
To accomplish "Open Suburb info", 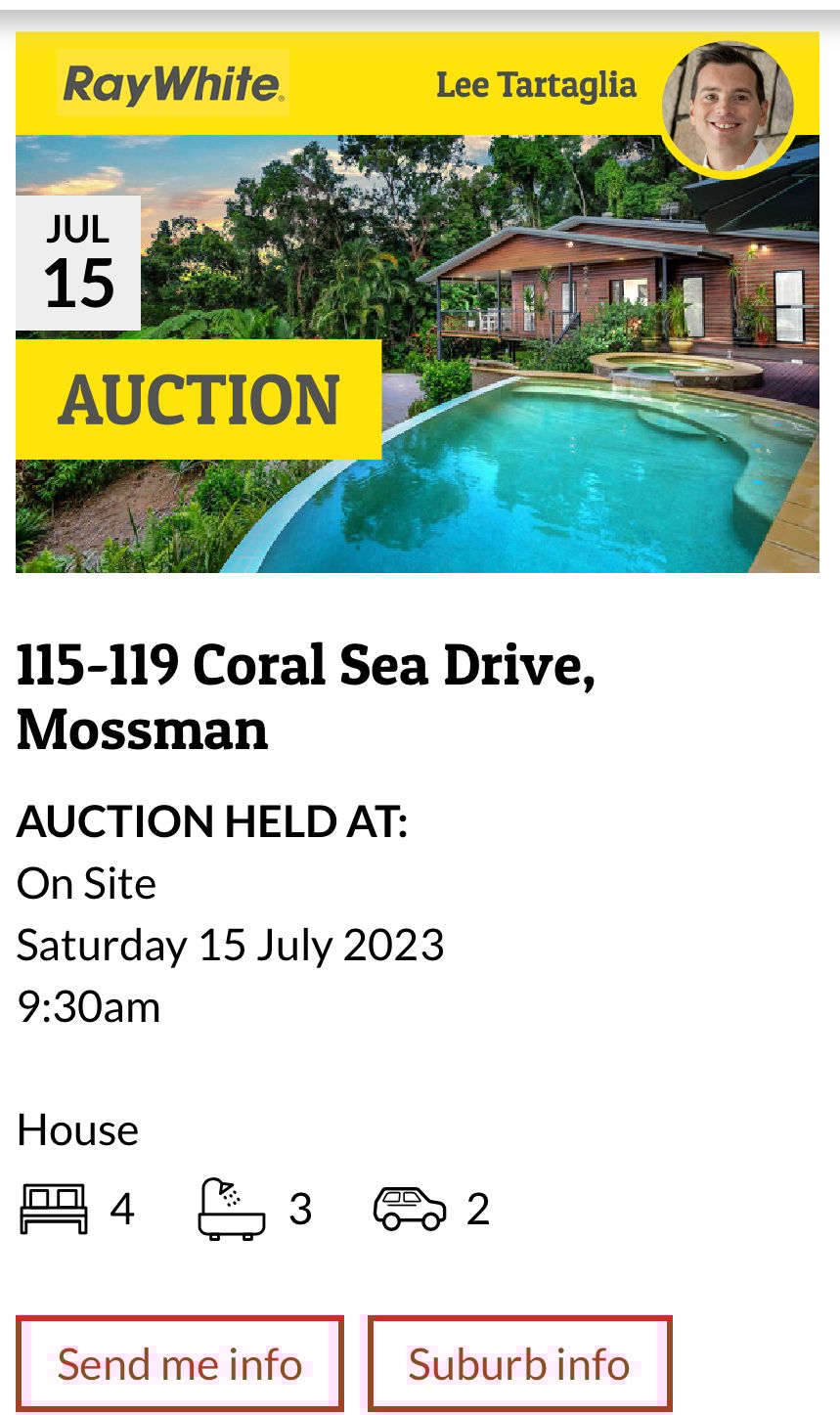I will point(519,1363).
